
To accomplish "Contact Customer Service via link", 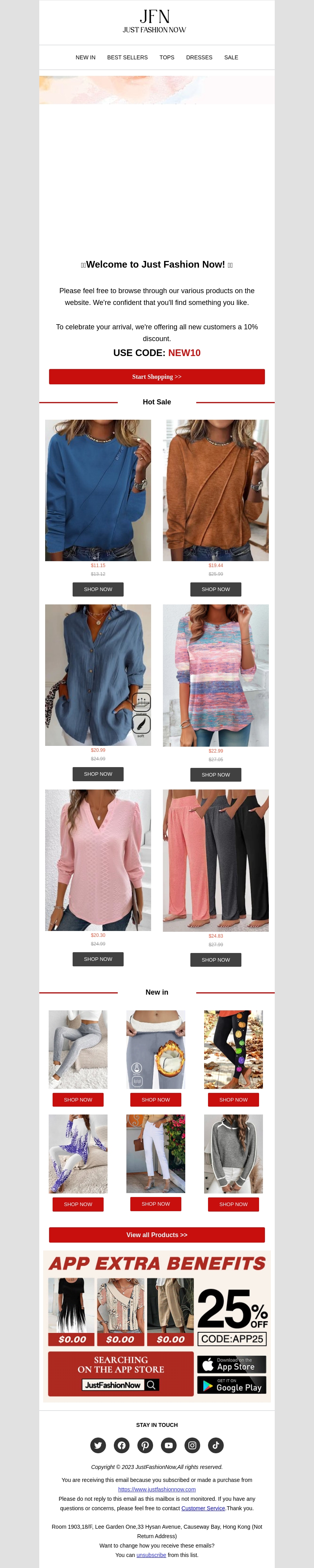I will pos(203,1508).
